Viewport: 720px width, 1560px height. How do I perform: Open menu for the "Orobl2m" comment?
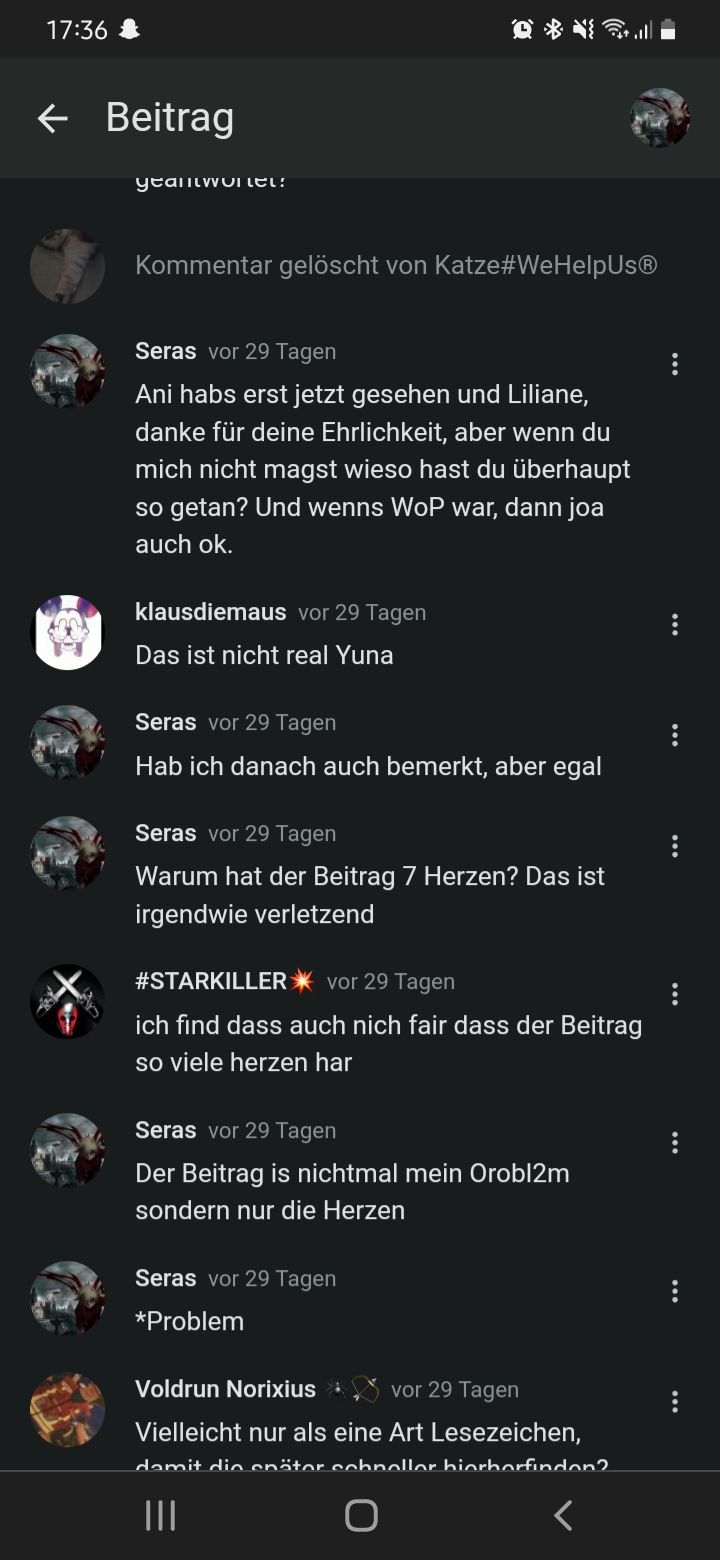(x=675, y=1143)
